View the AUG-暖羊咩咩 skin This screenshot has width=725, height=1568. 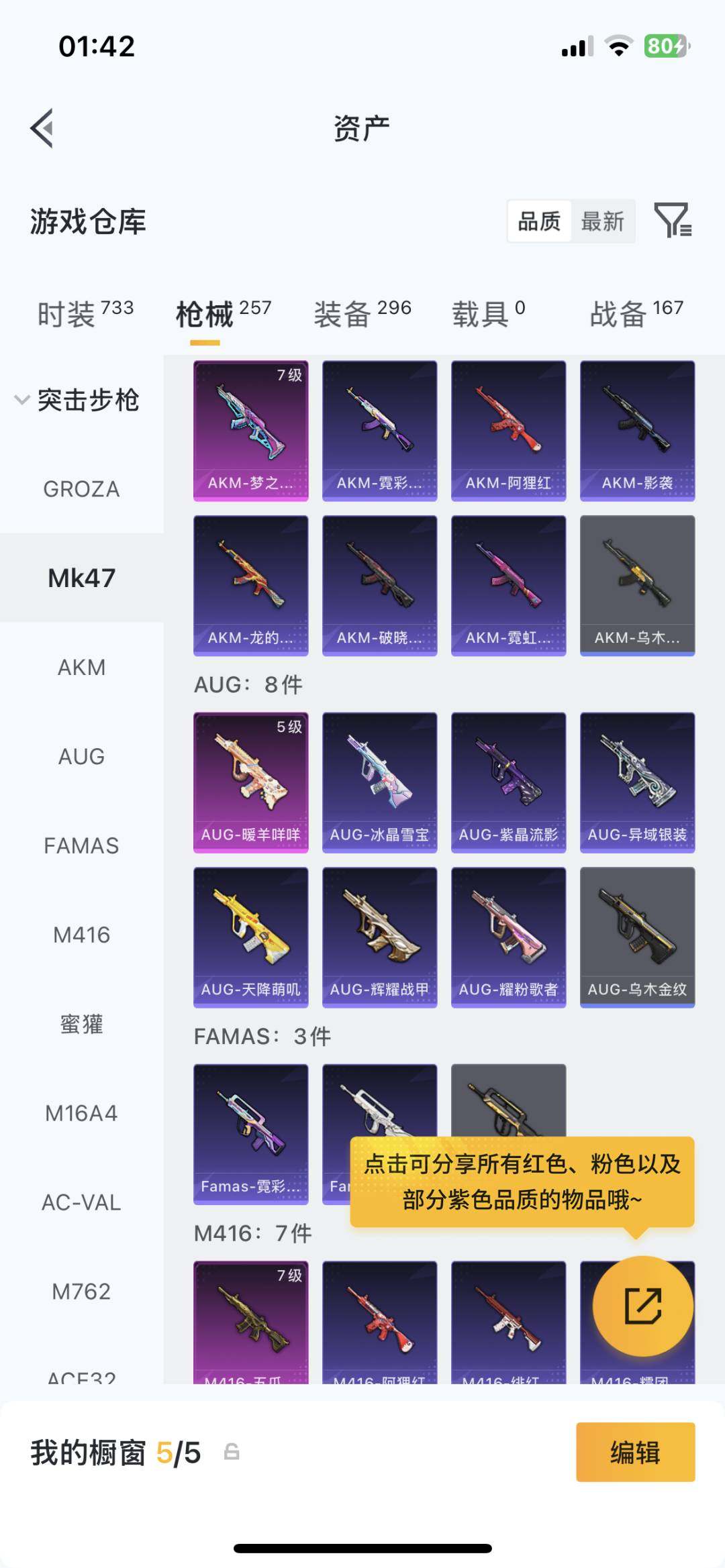click(x=250, y=782)
